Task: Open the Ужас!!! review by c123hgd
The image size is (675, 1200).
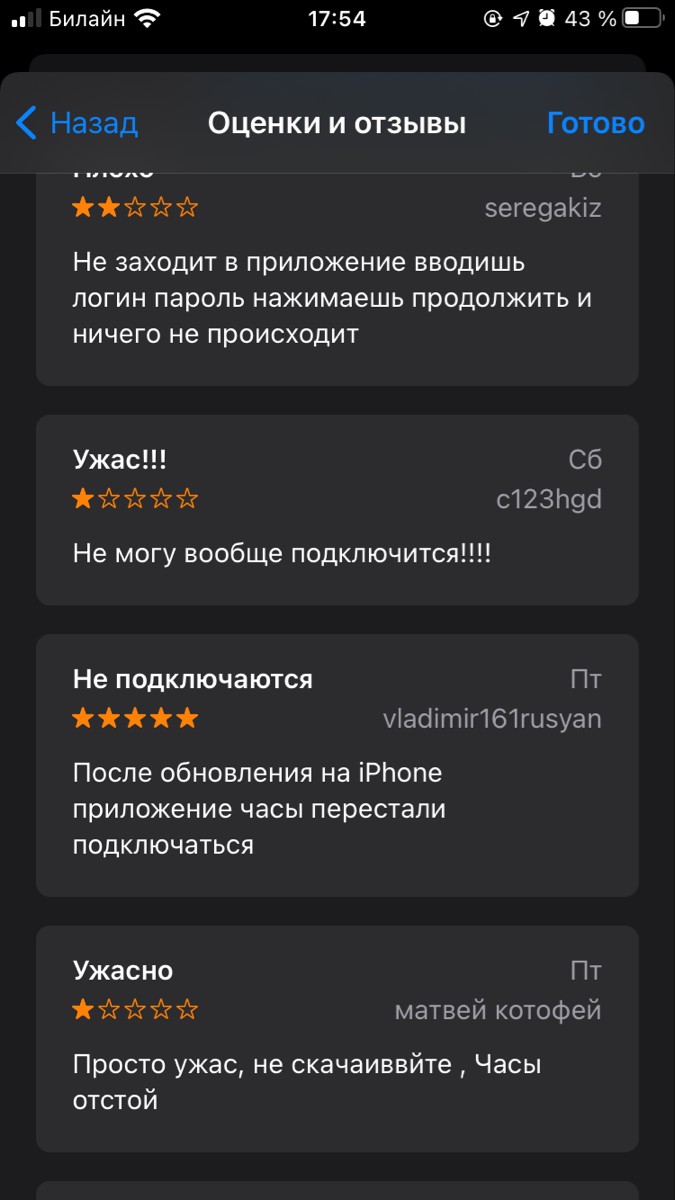Action: click(x=337, y=510)
